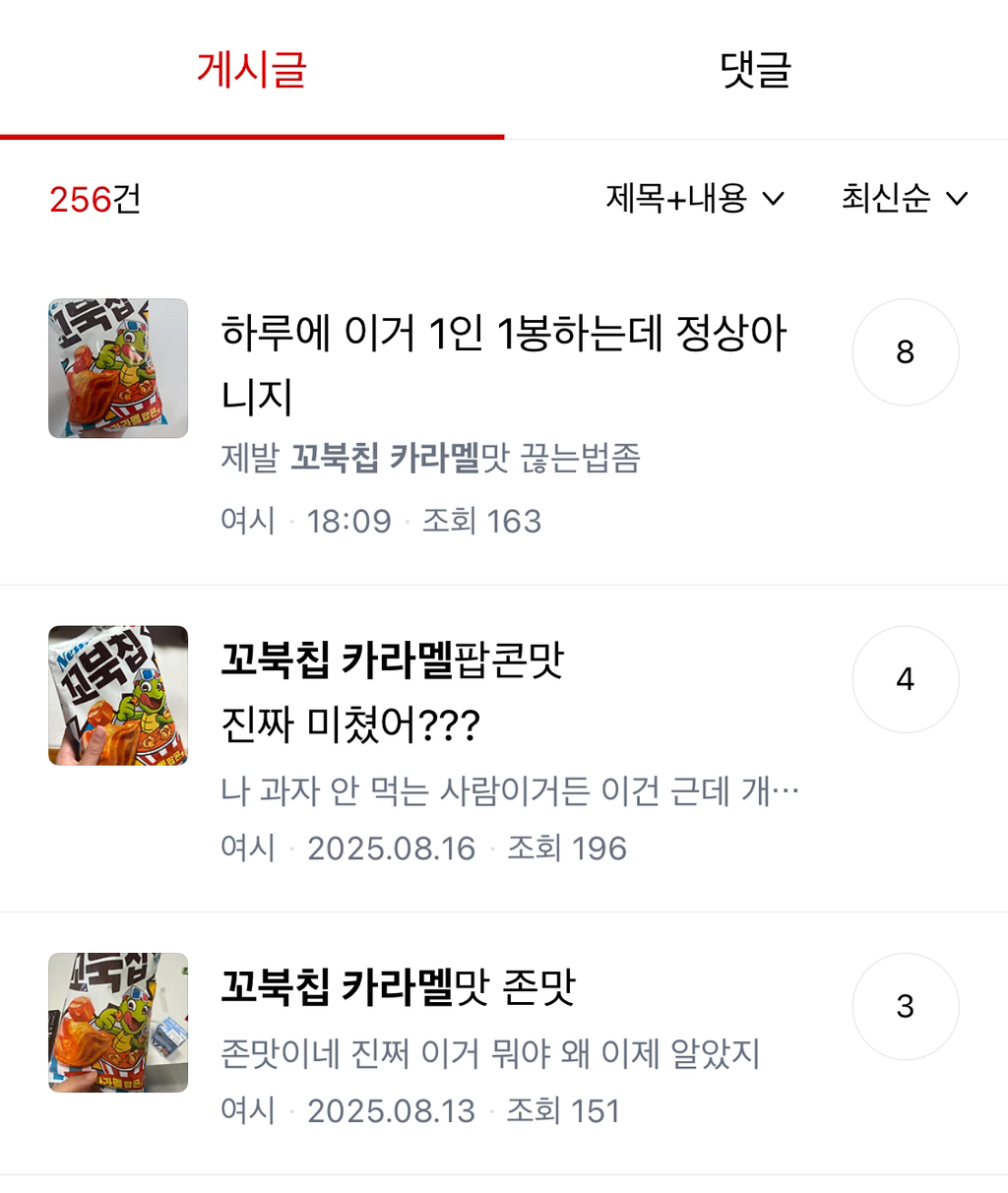Screen dimensions: 1008x1193
Task: Open the post '하루에 이거 1인 1봉하는데 정상아니지'
Action: [502, 364]
